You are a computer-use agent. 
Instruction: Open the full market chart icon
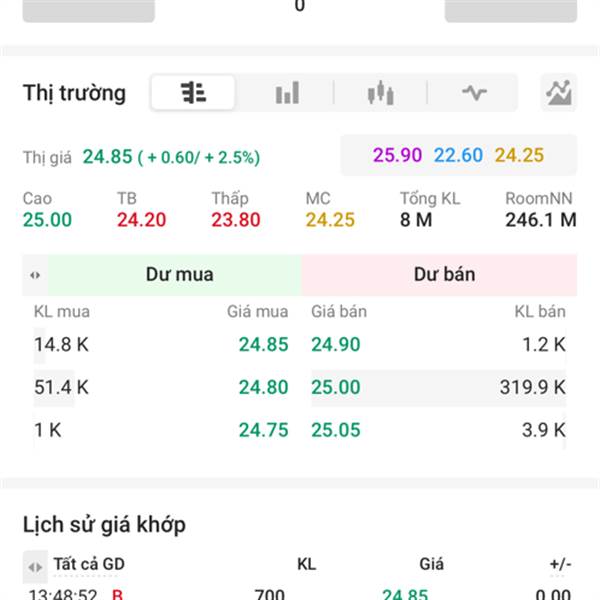[558, 93]
